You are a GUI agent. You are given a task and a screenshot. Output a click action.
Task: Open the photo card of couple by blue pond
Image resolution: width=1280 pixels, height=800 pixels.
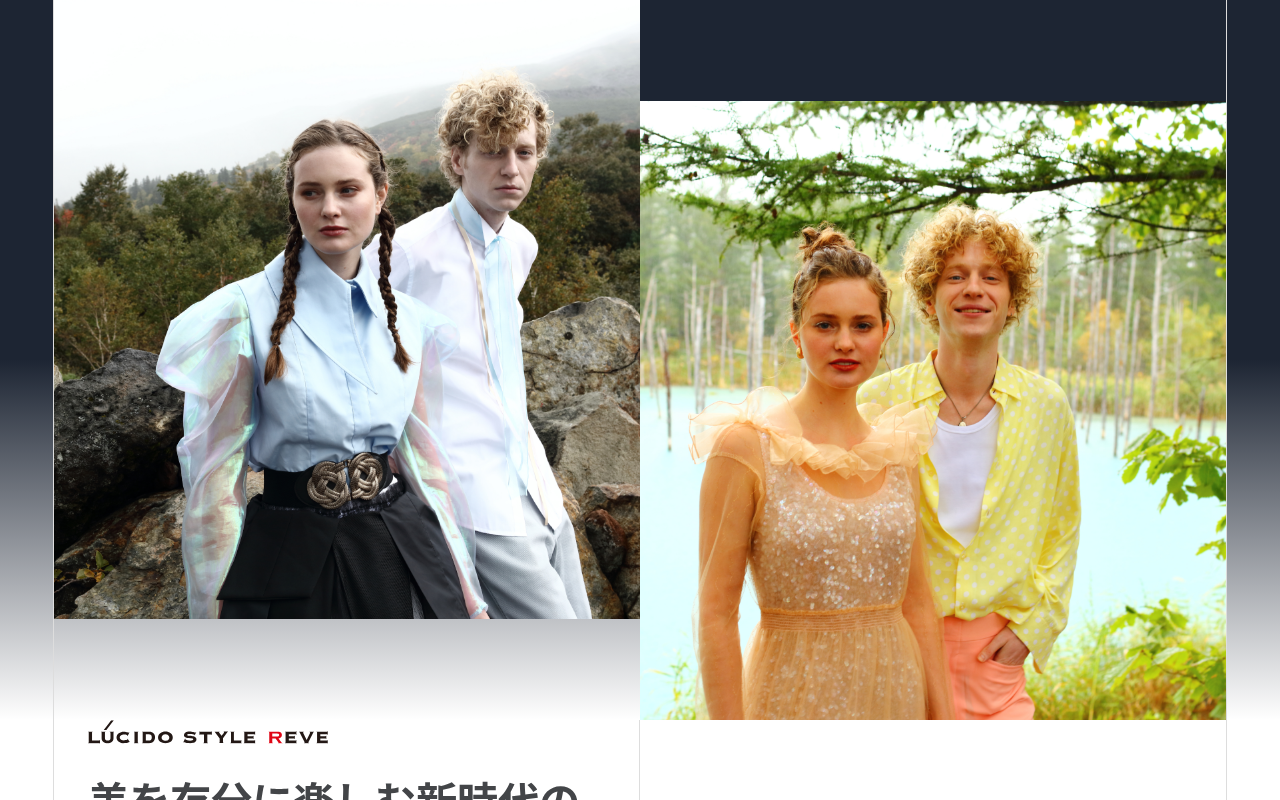pyautogui.click(x=933, y=410)
